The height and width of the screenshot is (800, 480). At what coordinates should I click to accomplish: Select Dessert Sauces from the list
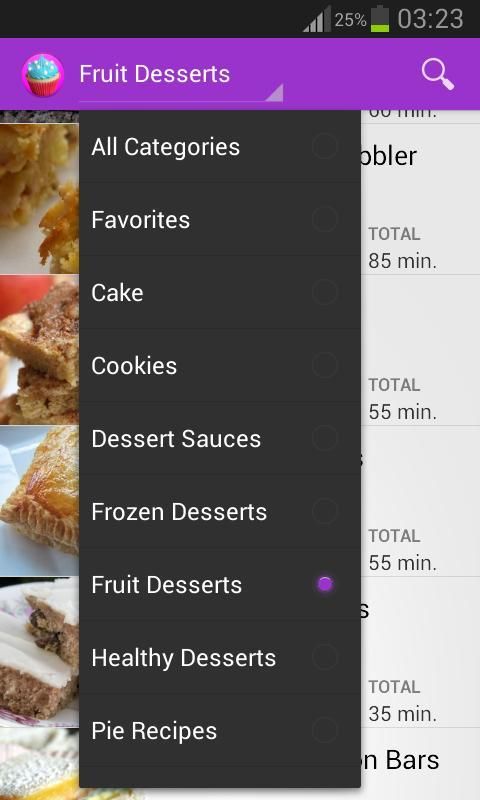point(220,439)
